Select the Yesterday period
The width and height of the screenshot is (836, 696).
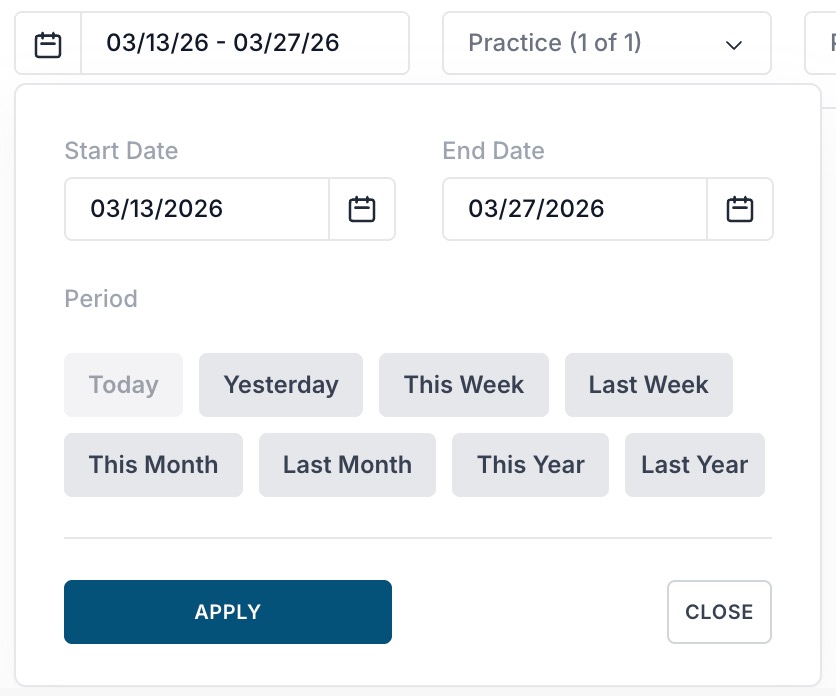tap(281, 385)
